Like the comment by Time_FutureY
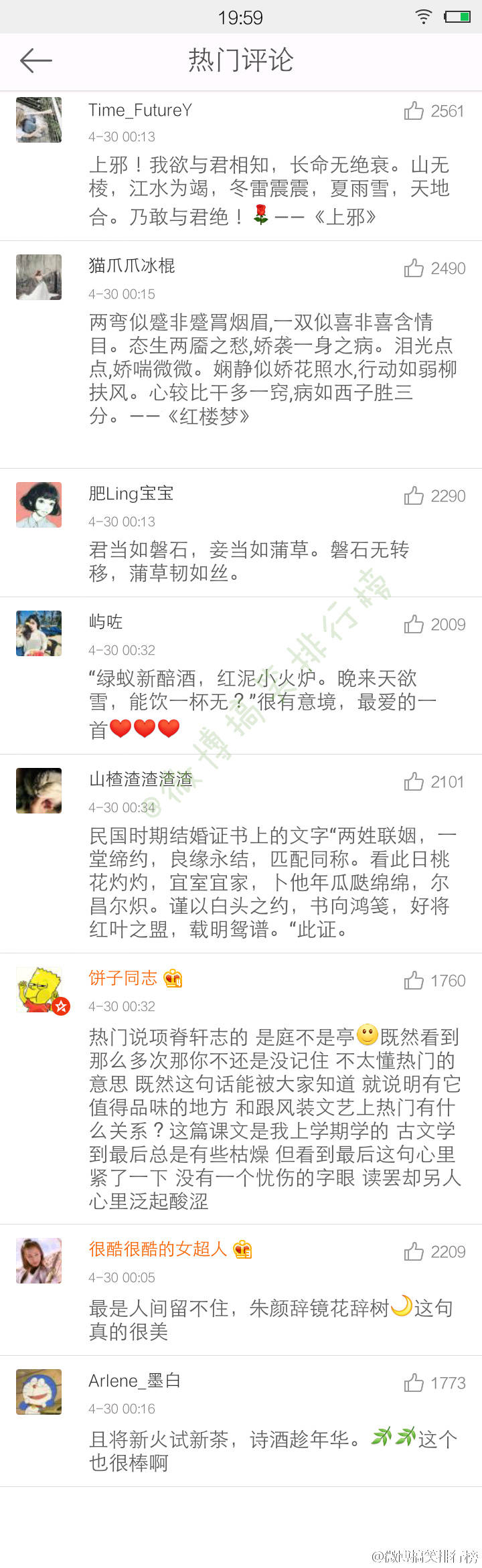Image resolution: width=482 pixels, height=1568 pixels. [x=414, y=110]
